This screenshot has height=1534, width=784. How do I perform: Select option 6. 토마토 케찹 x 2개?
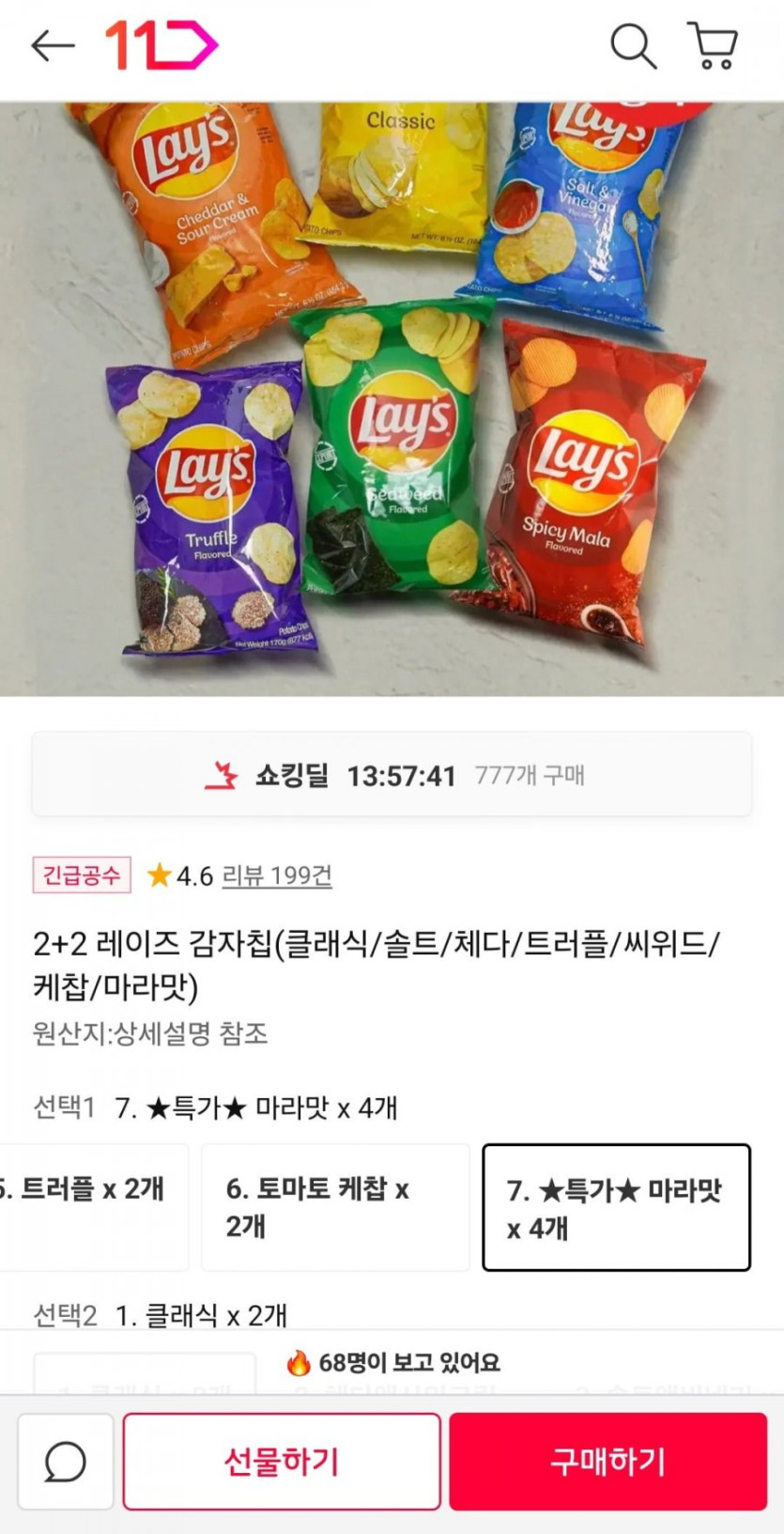[x=335, y=1207]
